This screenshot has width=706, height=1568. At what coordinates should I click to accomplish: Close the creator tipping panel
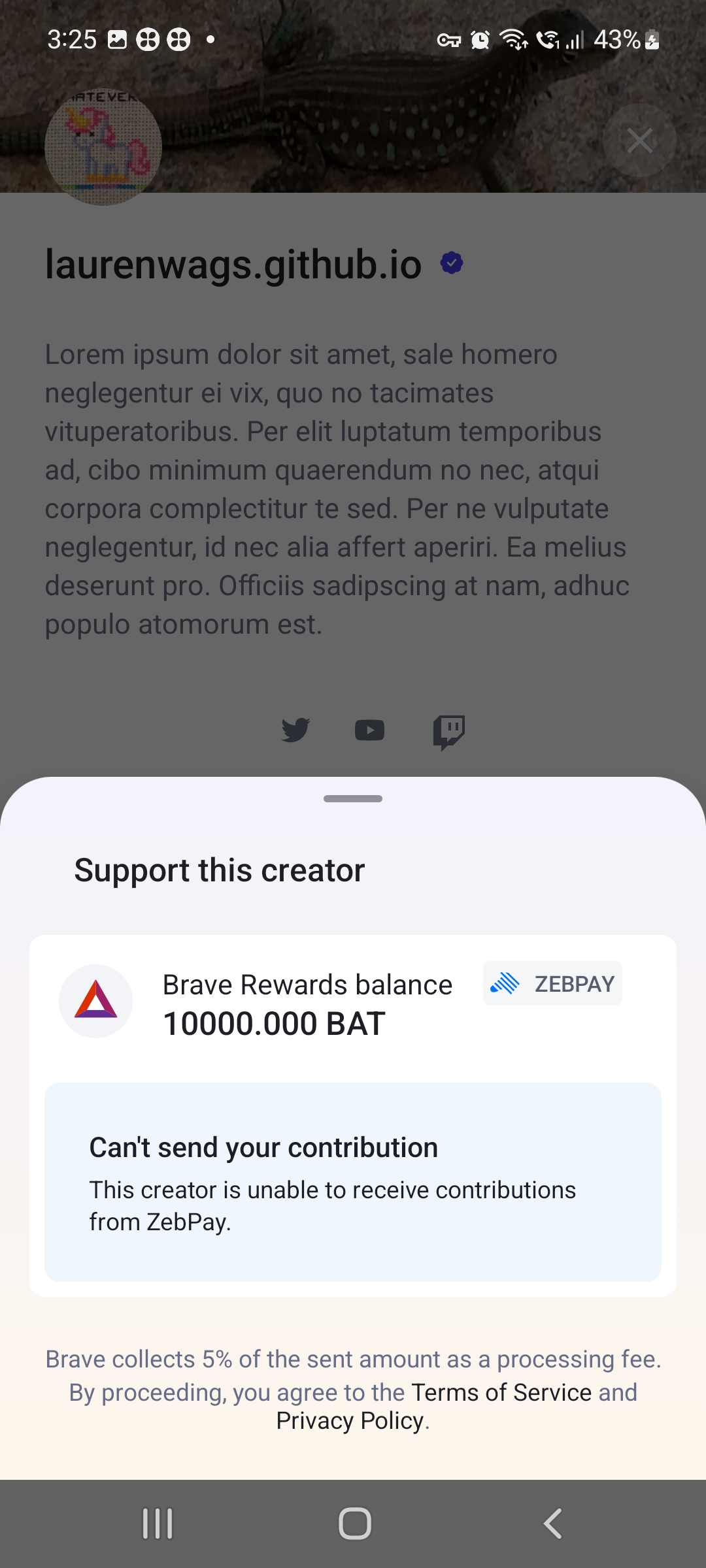coord(639,140)
